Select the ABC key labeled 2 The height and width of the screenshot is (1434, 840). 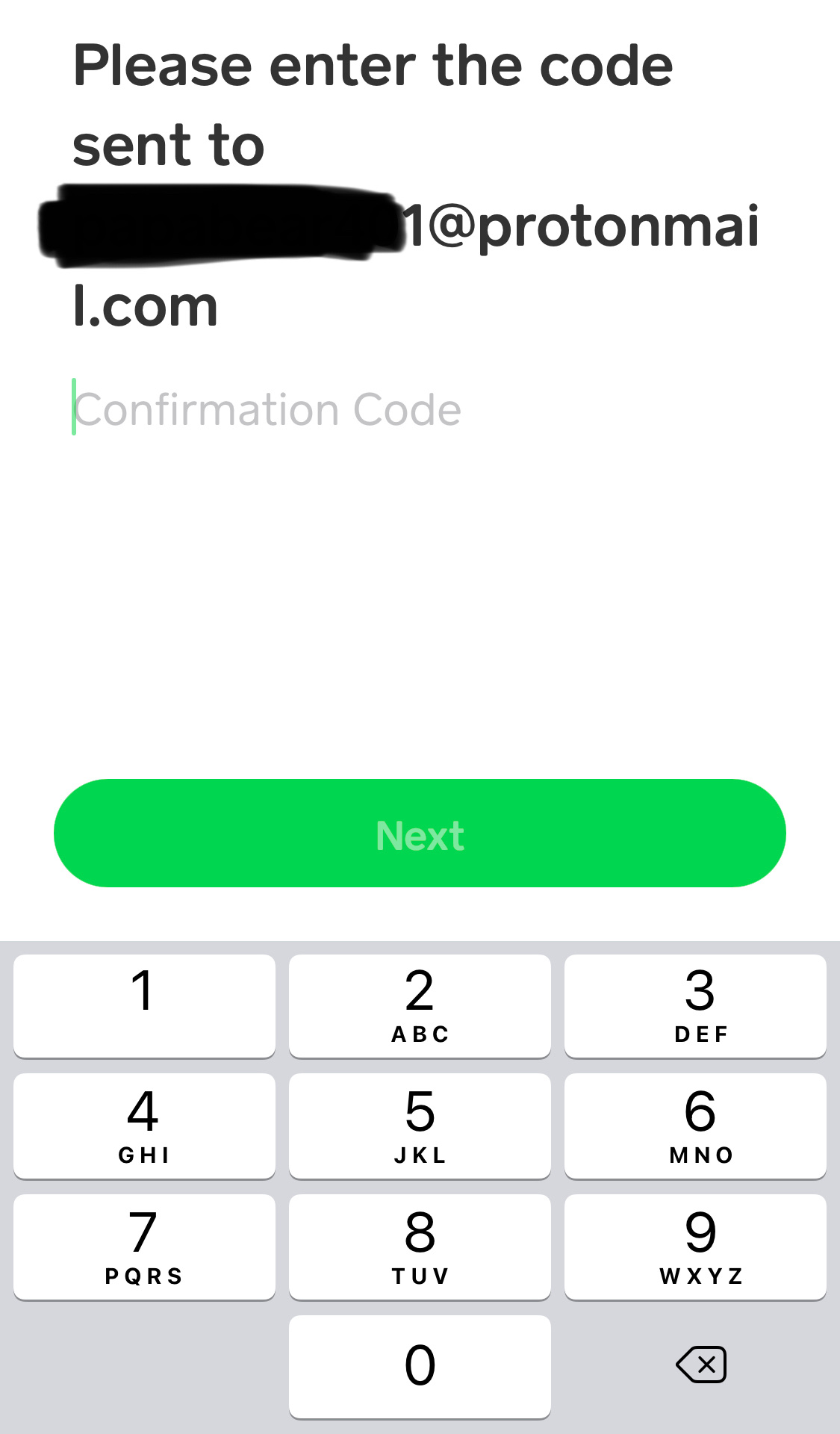tap(420, 1006)
